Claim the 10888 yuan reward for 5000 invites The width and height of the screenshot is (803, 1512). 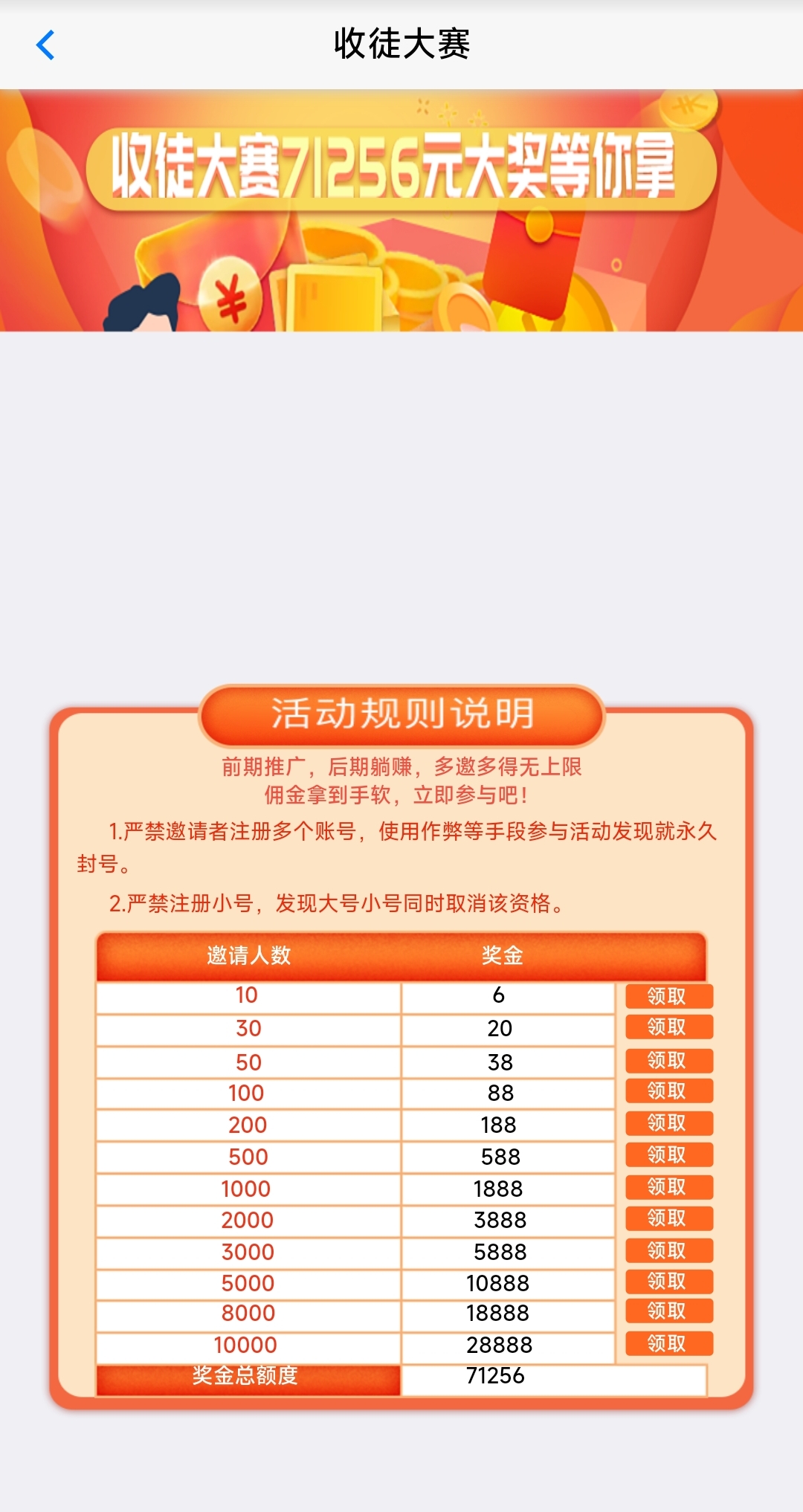tap(668, 1281)
